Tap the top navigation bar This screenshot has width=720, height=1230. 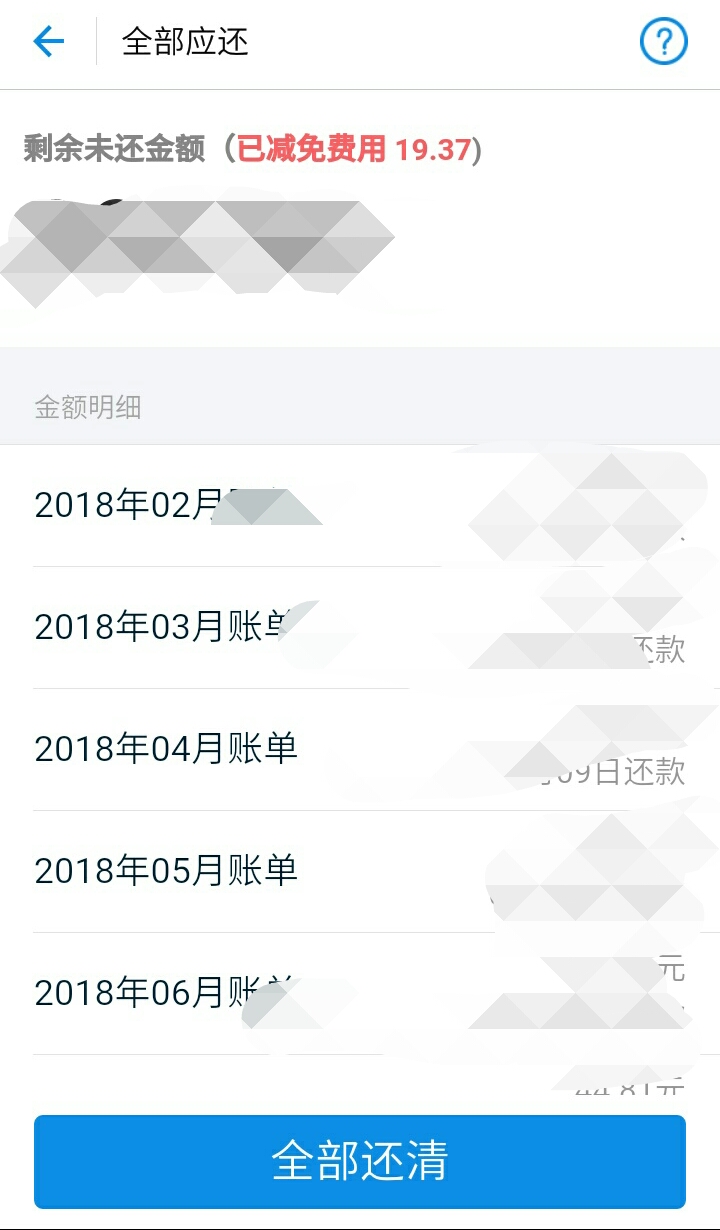click(360, 42)
